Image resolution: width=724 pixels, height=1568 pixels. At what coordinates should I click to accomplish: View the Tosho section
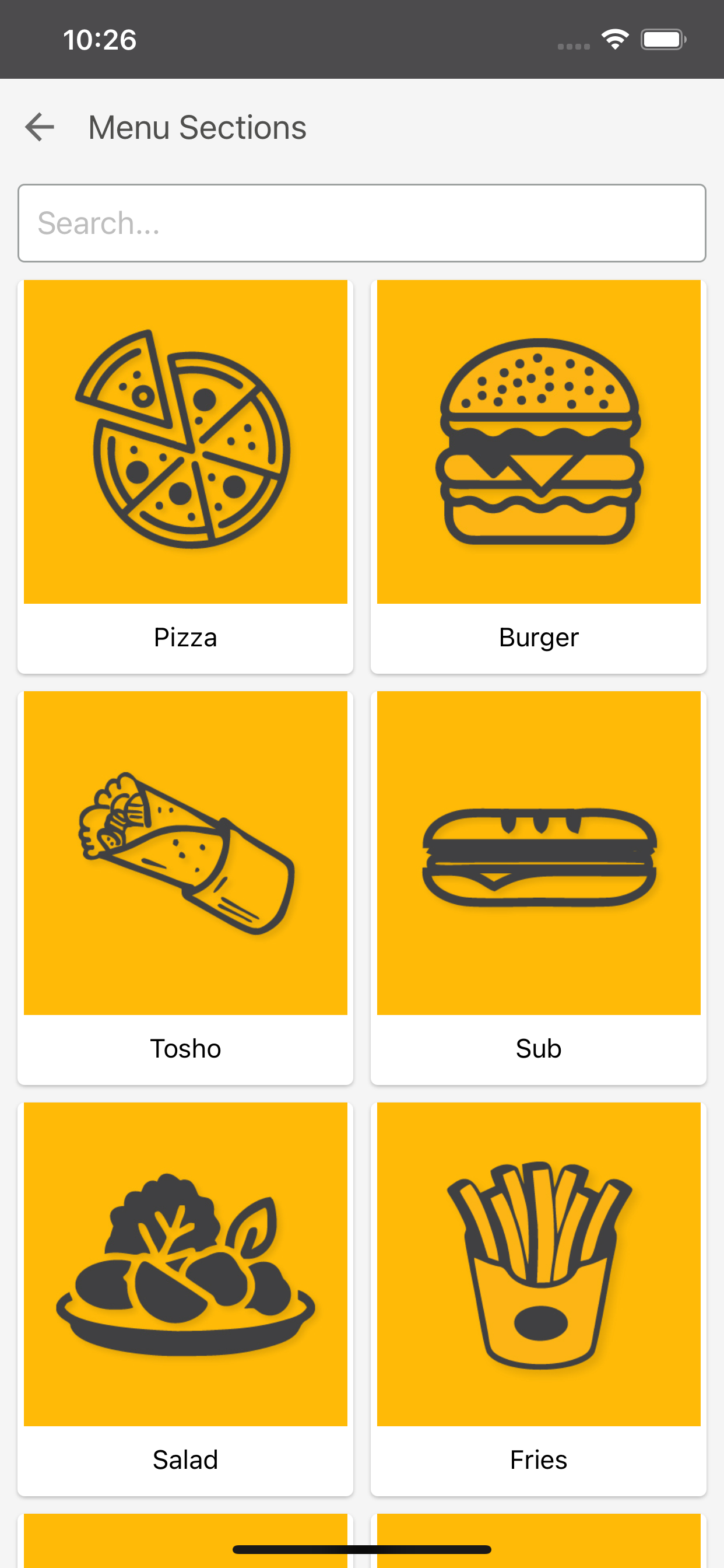coord(185,887)
